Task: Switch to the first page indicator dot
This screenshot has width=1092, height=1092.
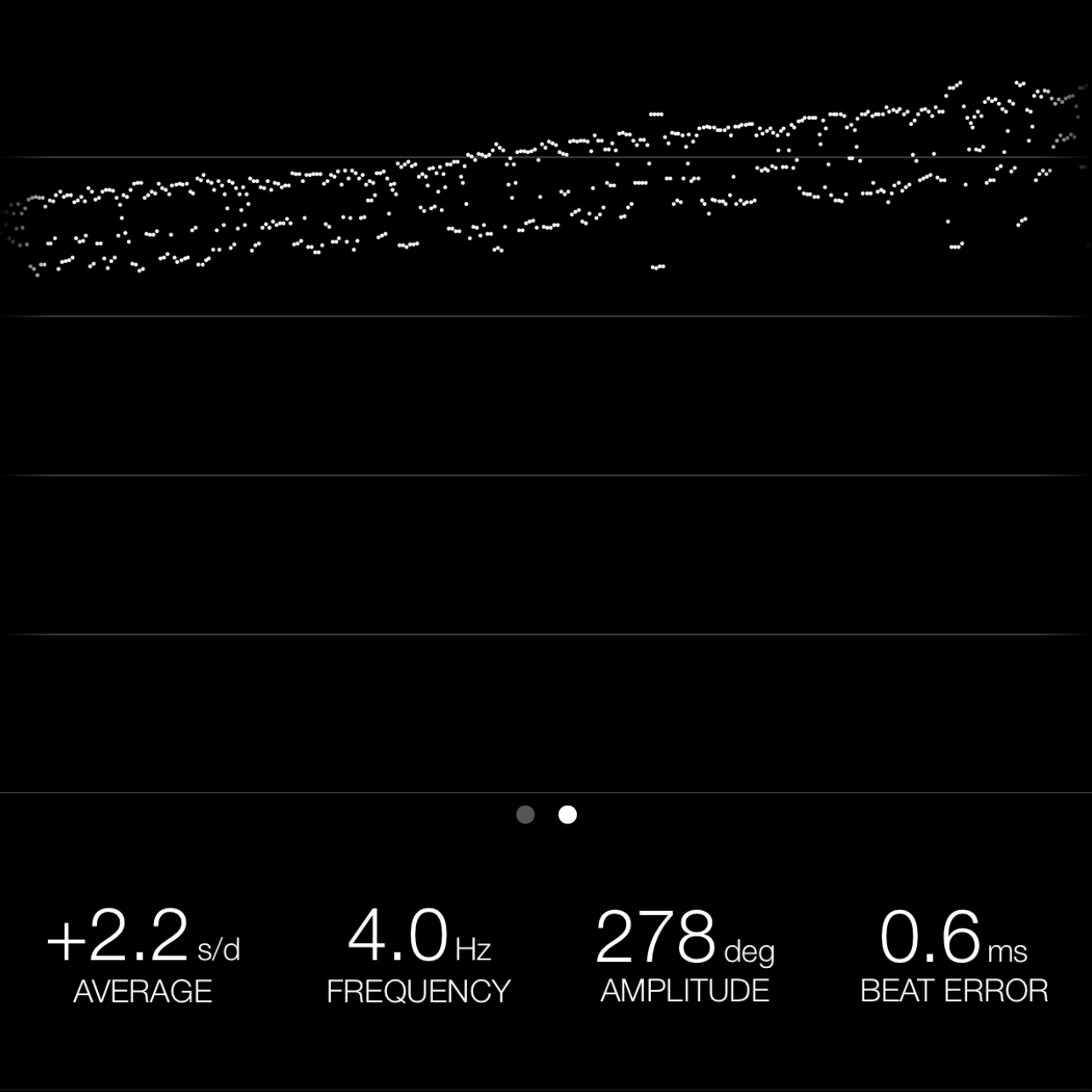Action: tap(525, 814)
